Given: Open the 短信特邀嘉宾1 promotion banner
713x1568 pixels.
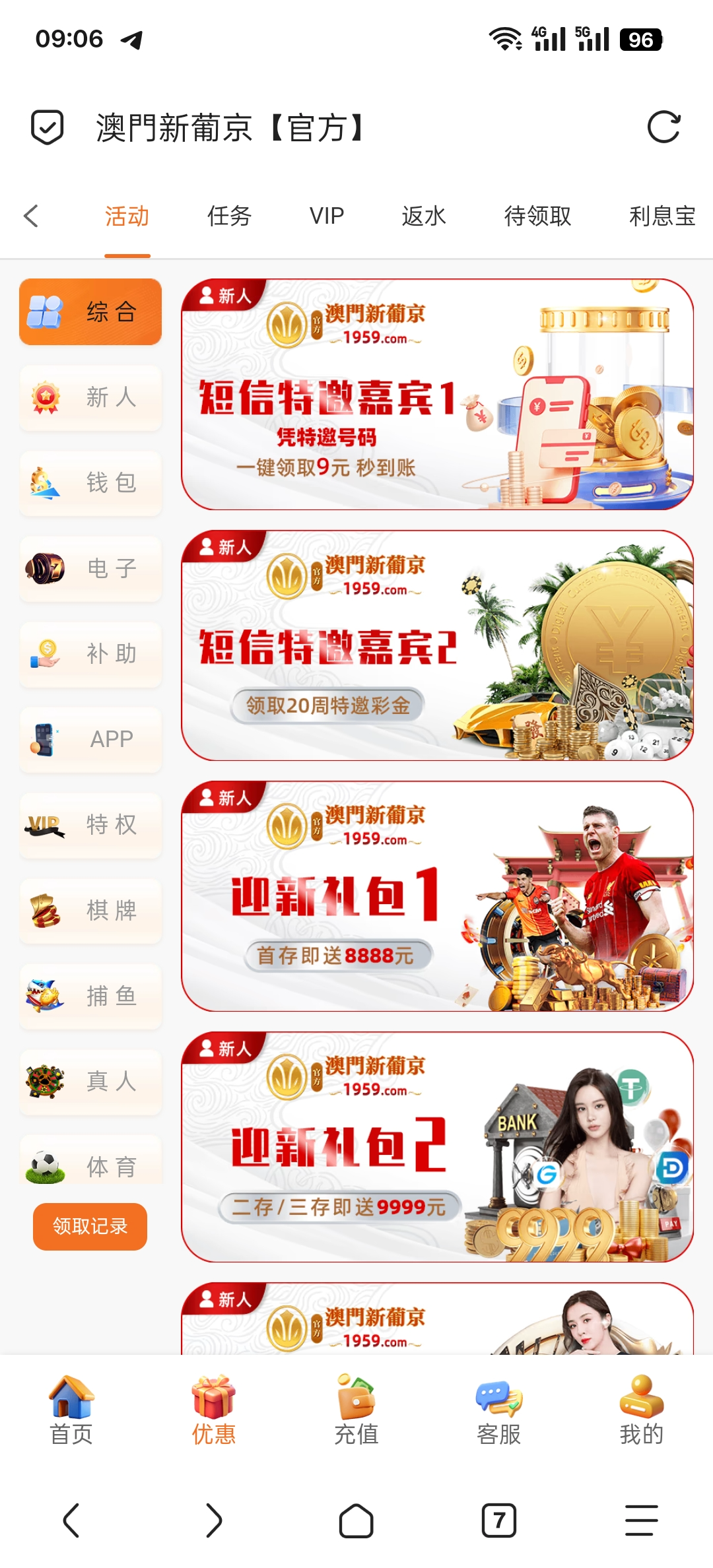Looking at the screenshot, I should [437, 395].
